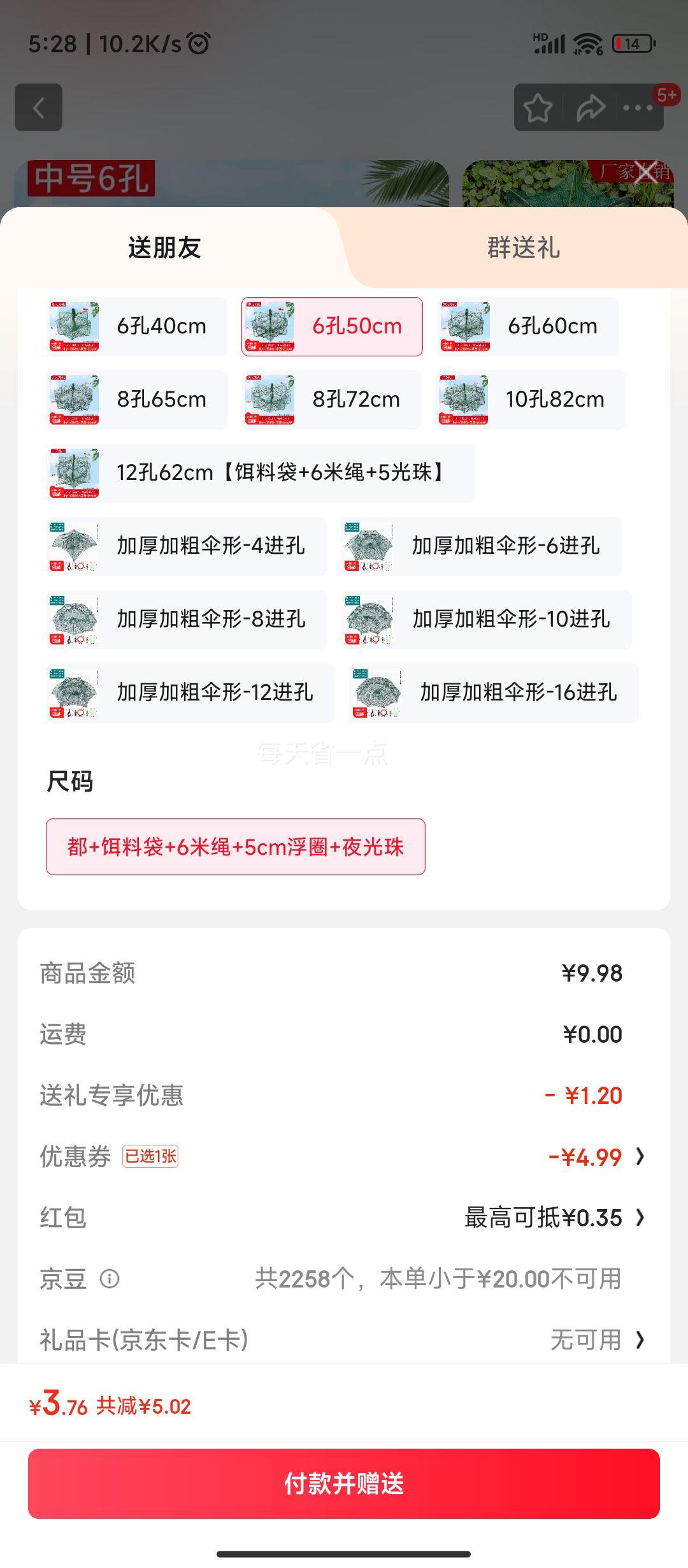Tap 付款并赠送 to pay
The image size is (688, 1568).
[x=344, y=1483]
